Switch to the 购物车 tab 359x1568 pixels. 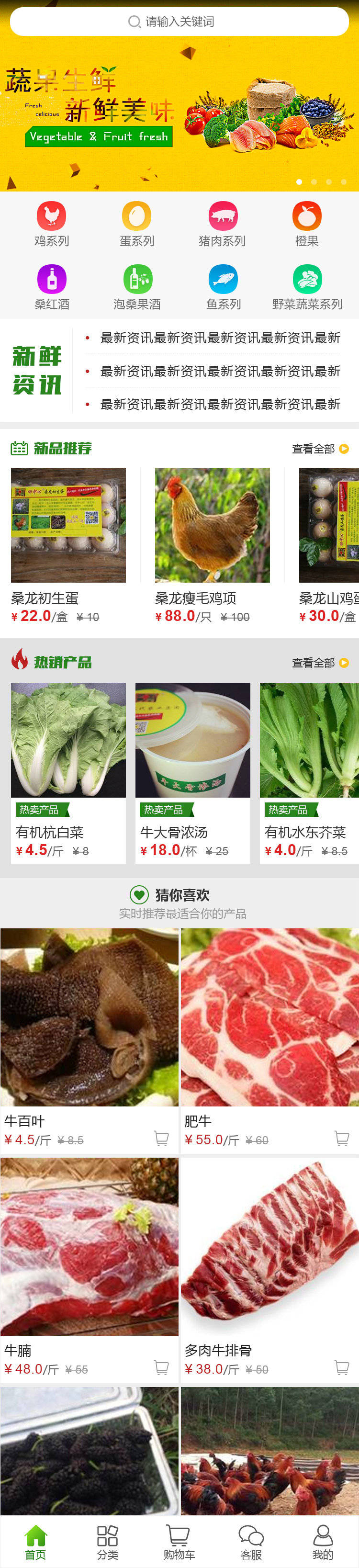point(179,1543)
